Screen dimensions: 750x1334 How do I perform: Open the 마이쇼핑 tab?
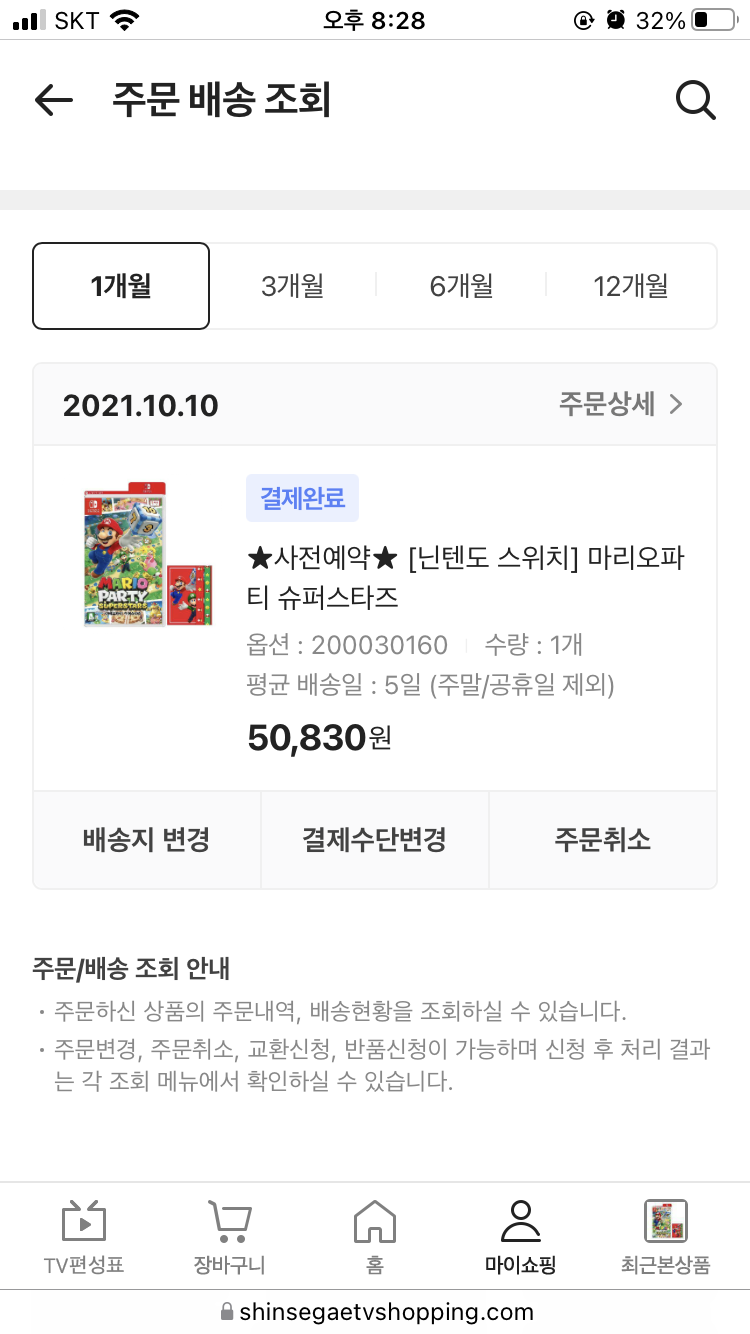(520, 1238)
